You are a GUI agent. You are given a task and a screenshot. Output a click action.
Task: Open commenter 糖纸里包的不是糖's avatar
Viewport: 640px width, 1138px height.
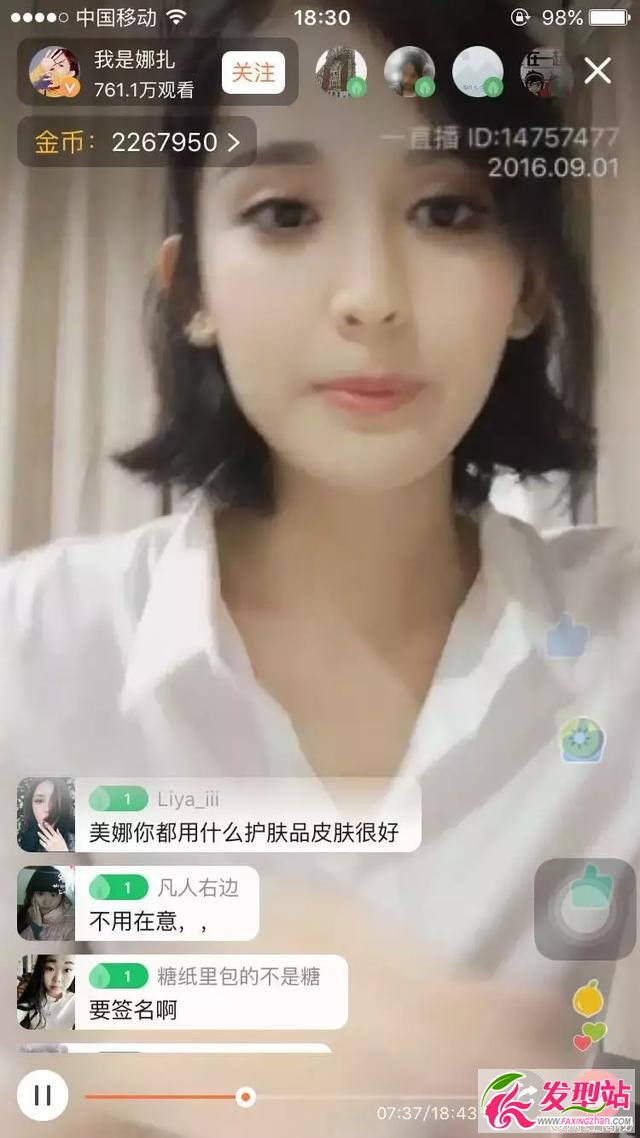46,991
